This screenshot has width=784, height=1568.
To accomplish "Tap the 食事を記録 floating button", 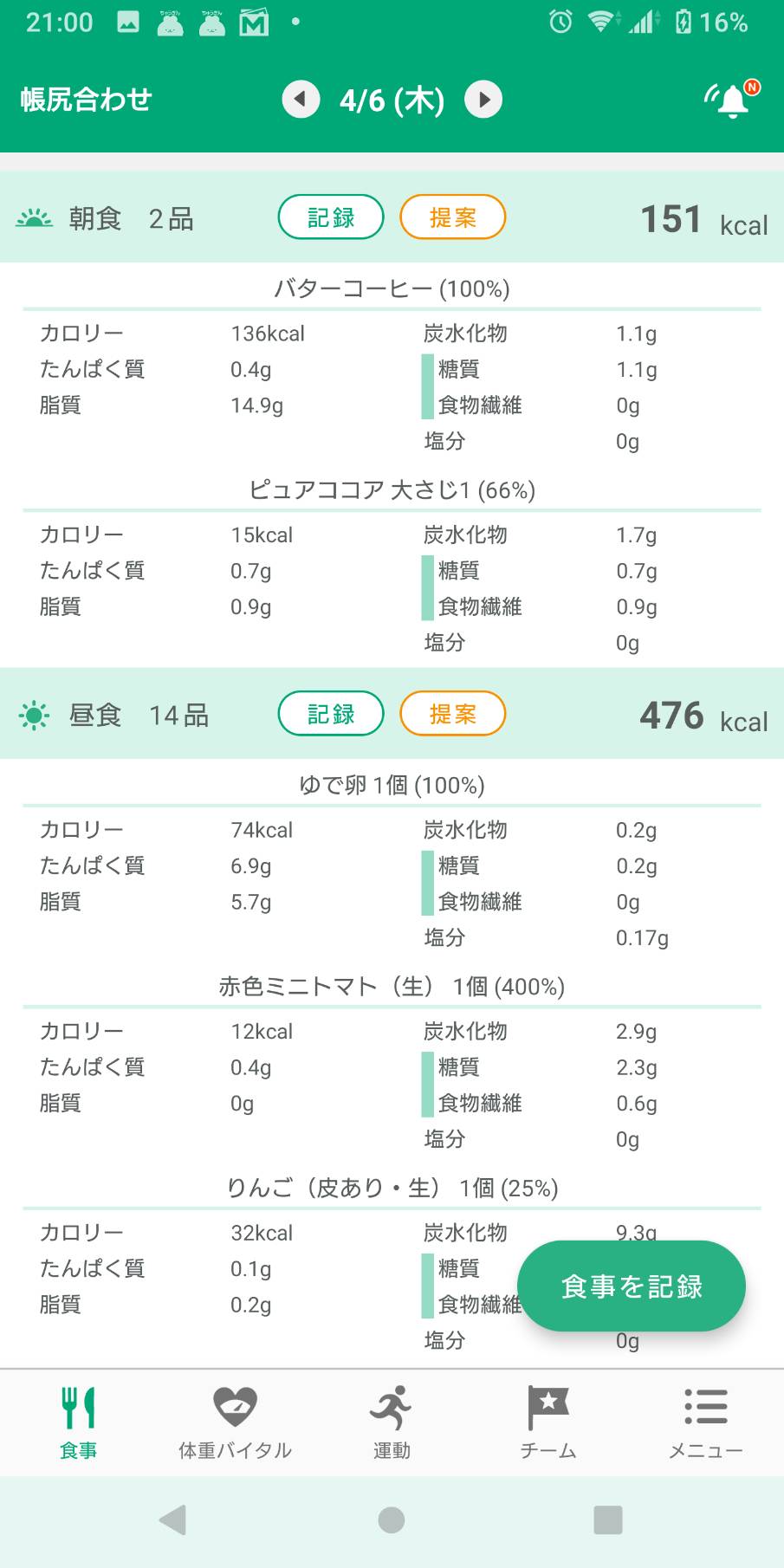I will 632,1286.
